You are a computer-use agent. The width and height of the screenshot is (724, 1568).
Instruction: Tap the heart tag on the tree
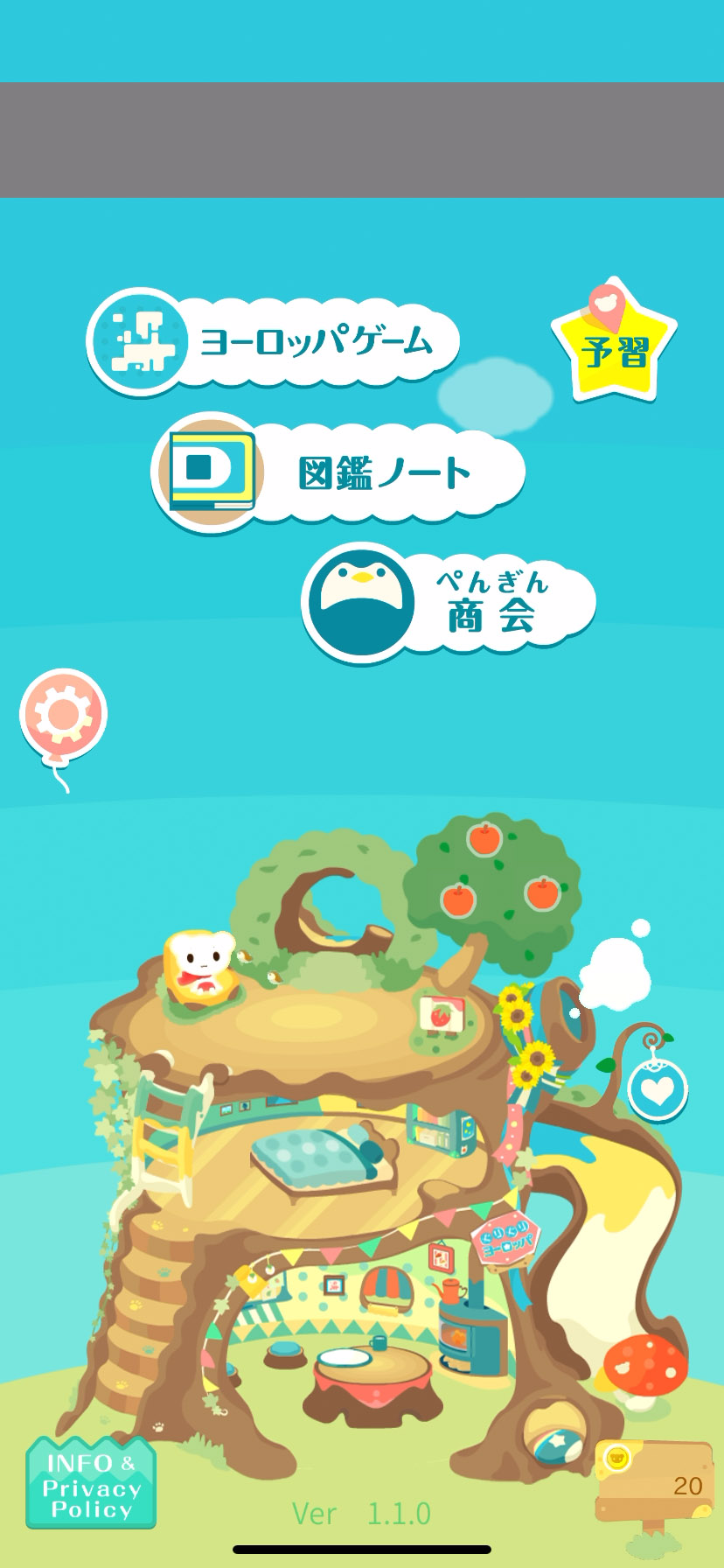pos(658,1090)
